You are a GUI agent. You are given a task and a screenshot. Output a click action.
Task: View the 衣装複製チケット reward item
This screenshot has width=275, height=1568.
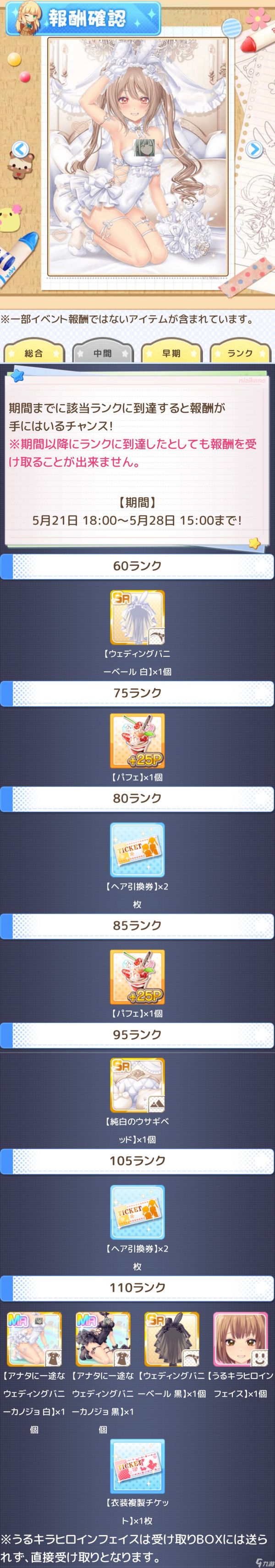point(137,1466)
